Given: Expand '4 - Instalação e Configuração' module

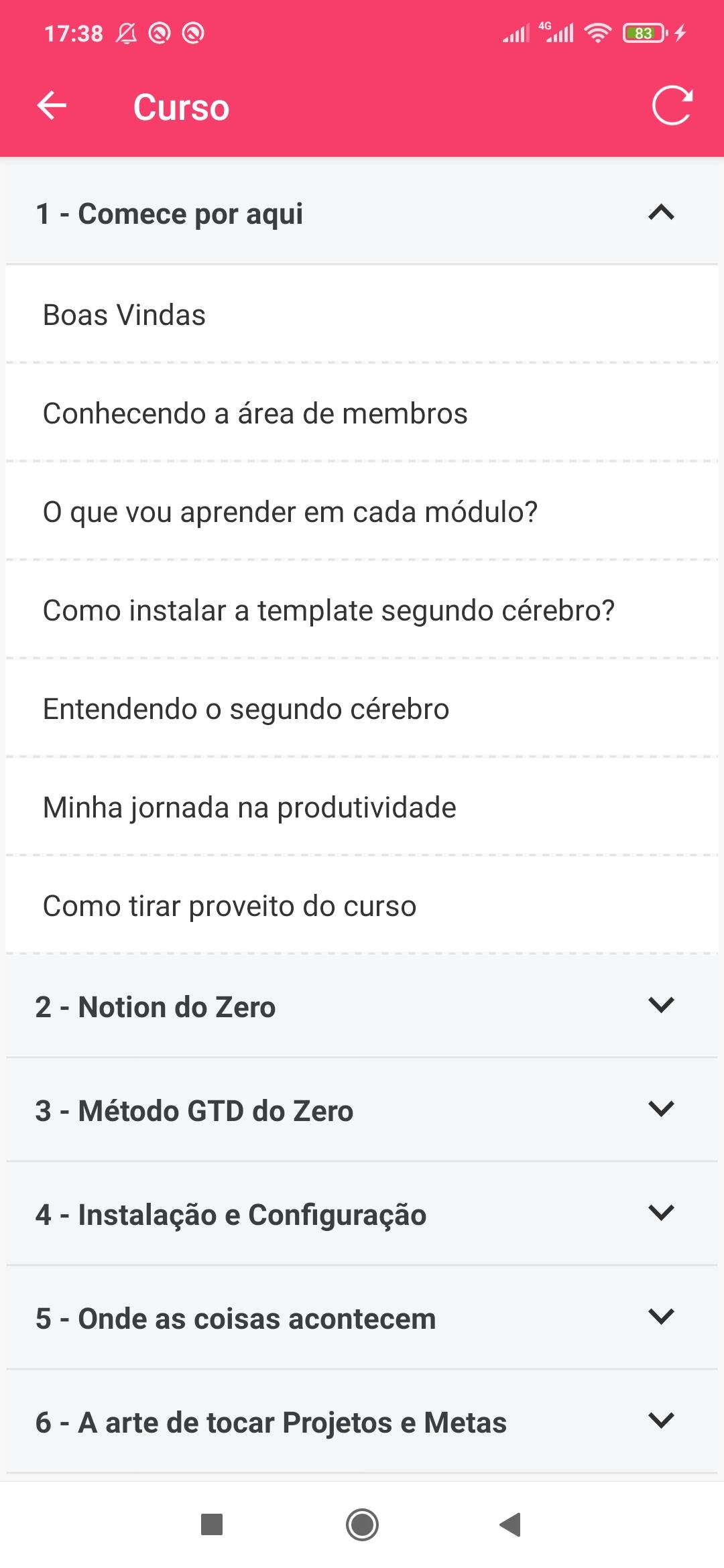Looking at the screenshot, I should click(362, 1214).
